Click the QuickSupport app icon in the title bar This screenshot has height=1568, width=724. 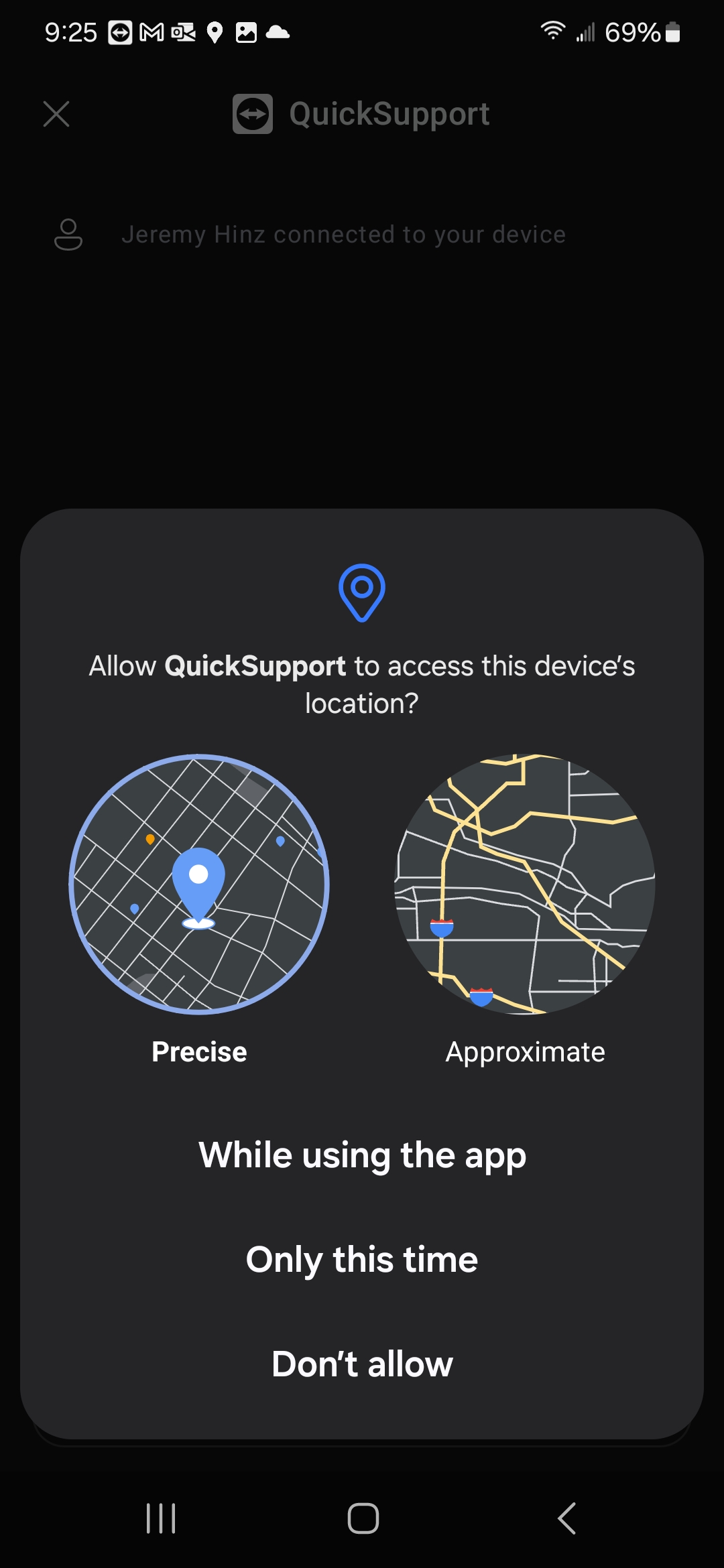(253, 113)
